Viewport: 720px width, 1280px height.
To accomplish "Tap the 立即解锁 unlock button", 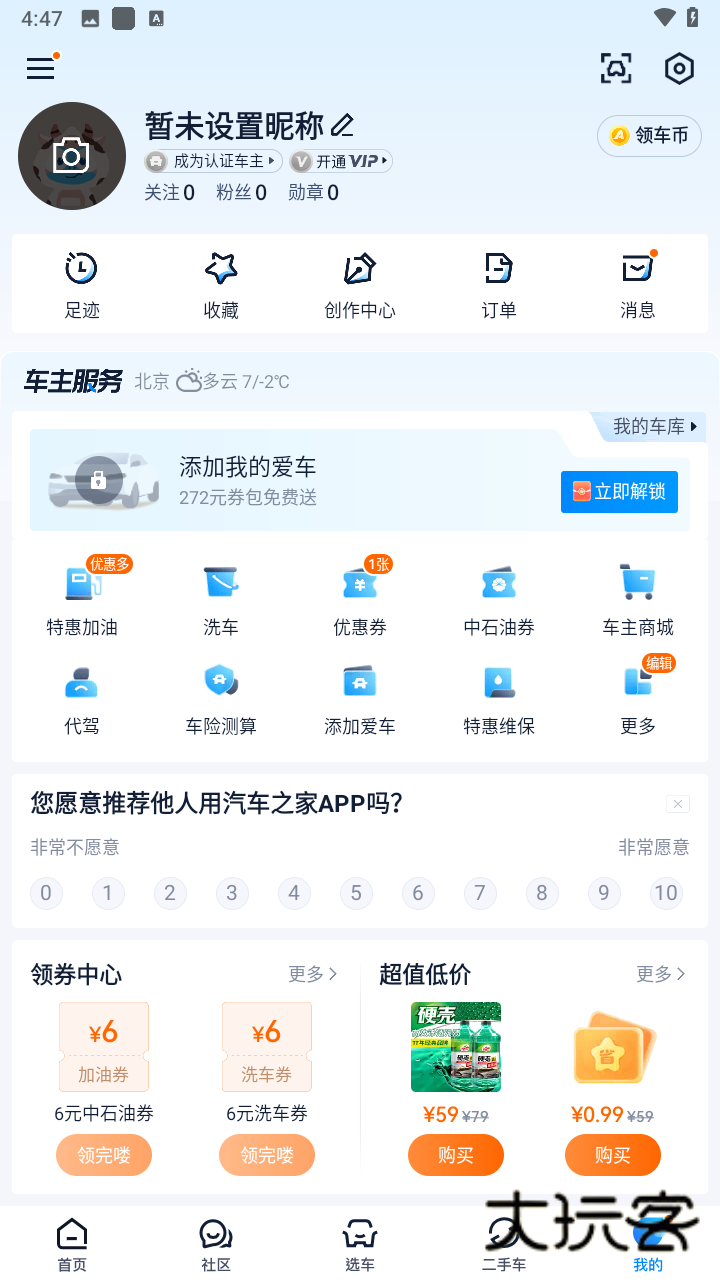I will pyautogui.click(x=619, y=491).
